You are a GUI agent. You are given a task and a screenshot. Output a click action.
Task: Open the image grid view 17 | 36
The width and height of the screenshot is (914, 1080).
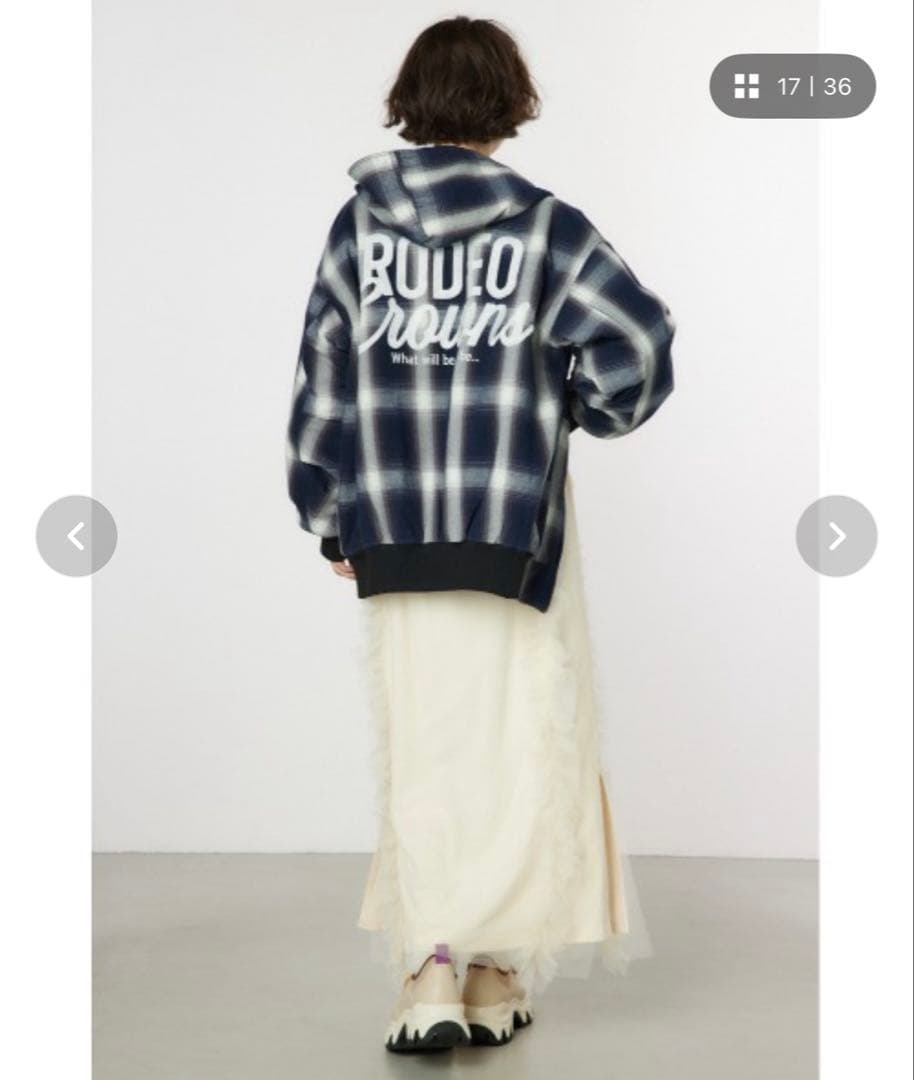792,86
